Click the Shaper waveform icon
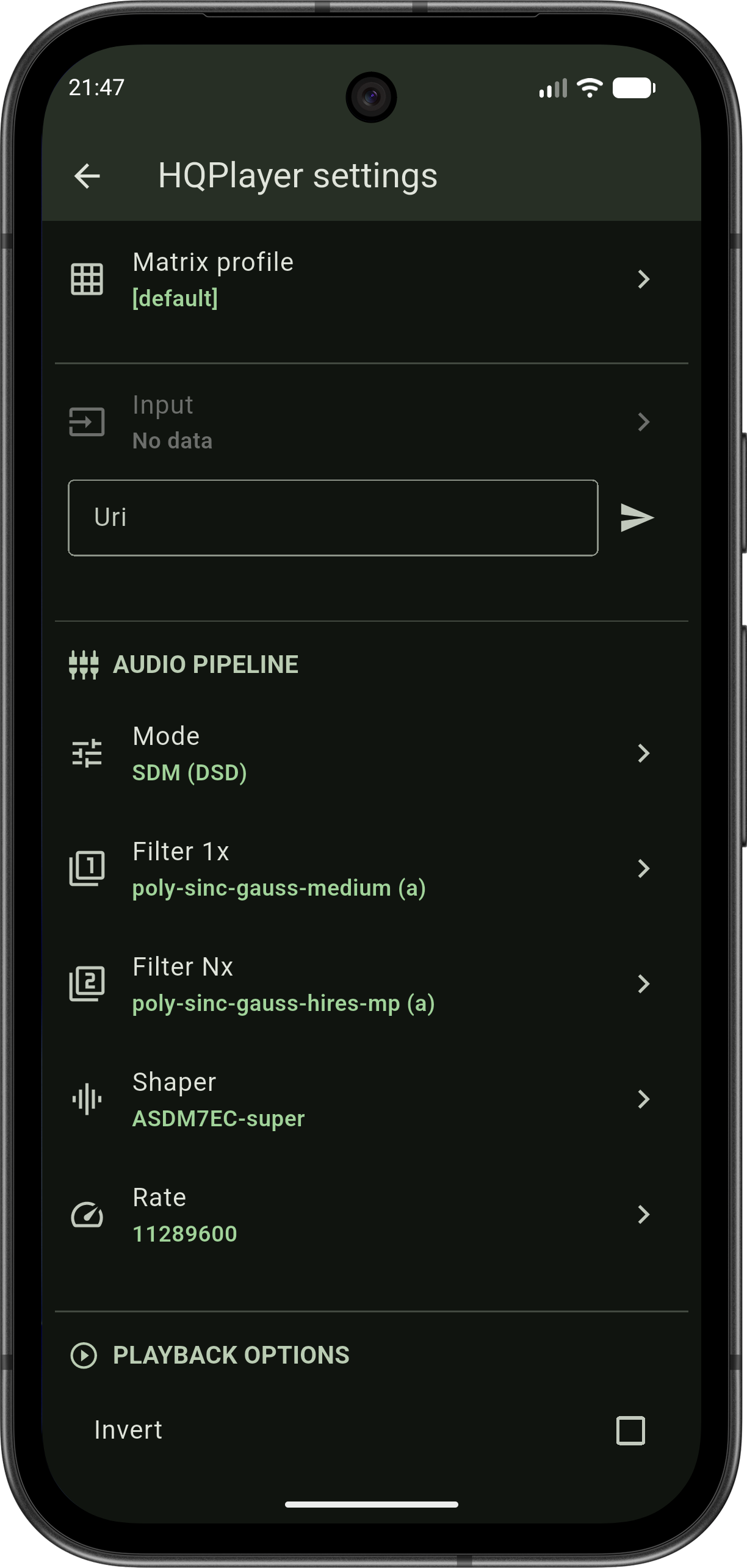 87,1099
